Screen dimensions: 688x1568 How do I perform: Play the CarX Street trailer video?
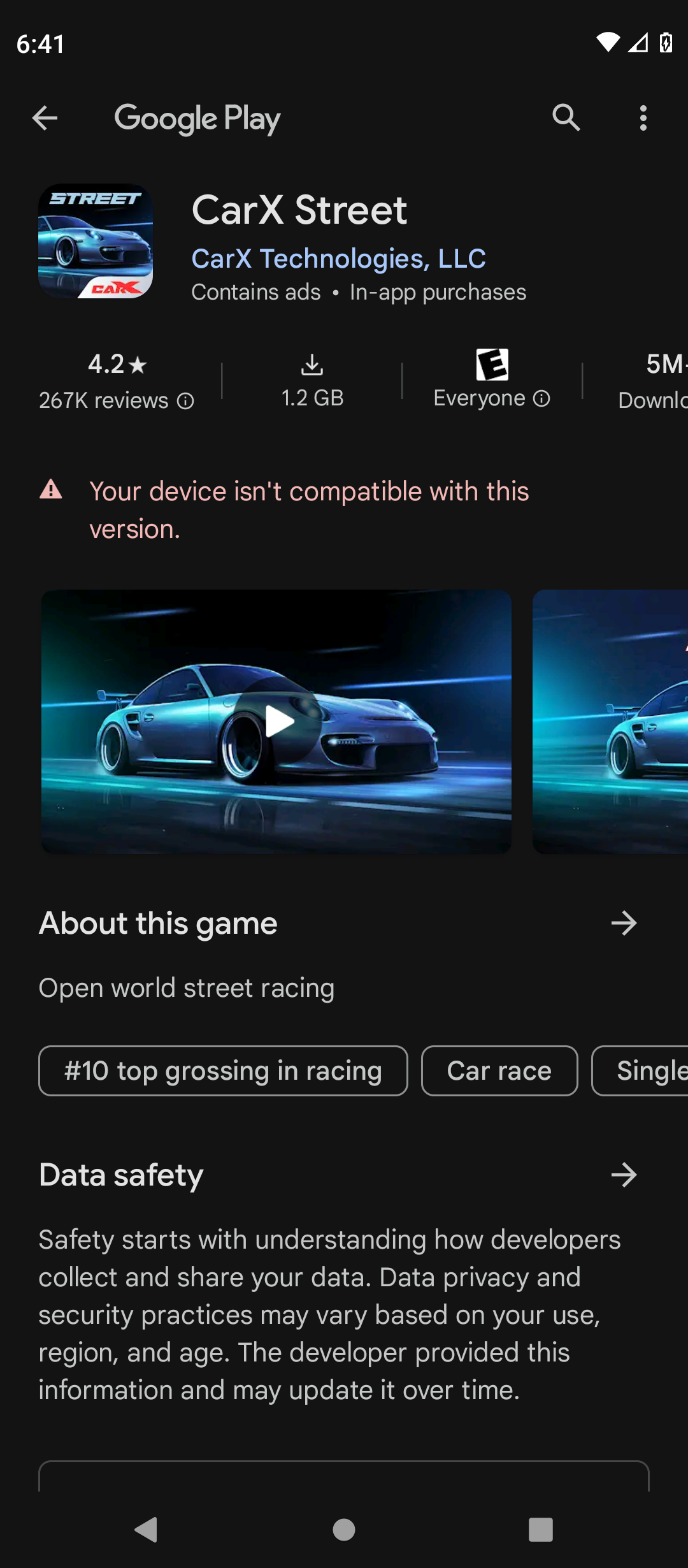click(277, 722)
